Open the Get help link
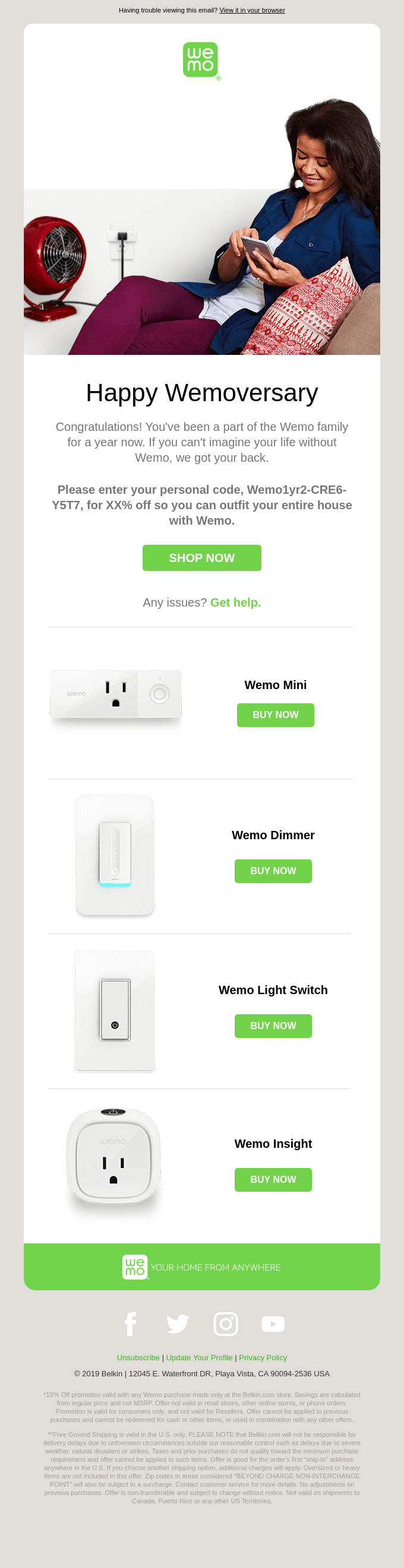Viewport: 404px width, 1568px height. pyautogui.click(x=235, y=602)
